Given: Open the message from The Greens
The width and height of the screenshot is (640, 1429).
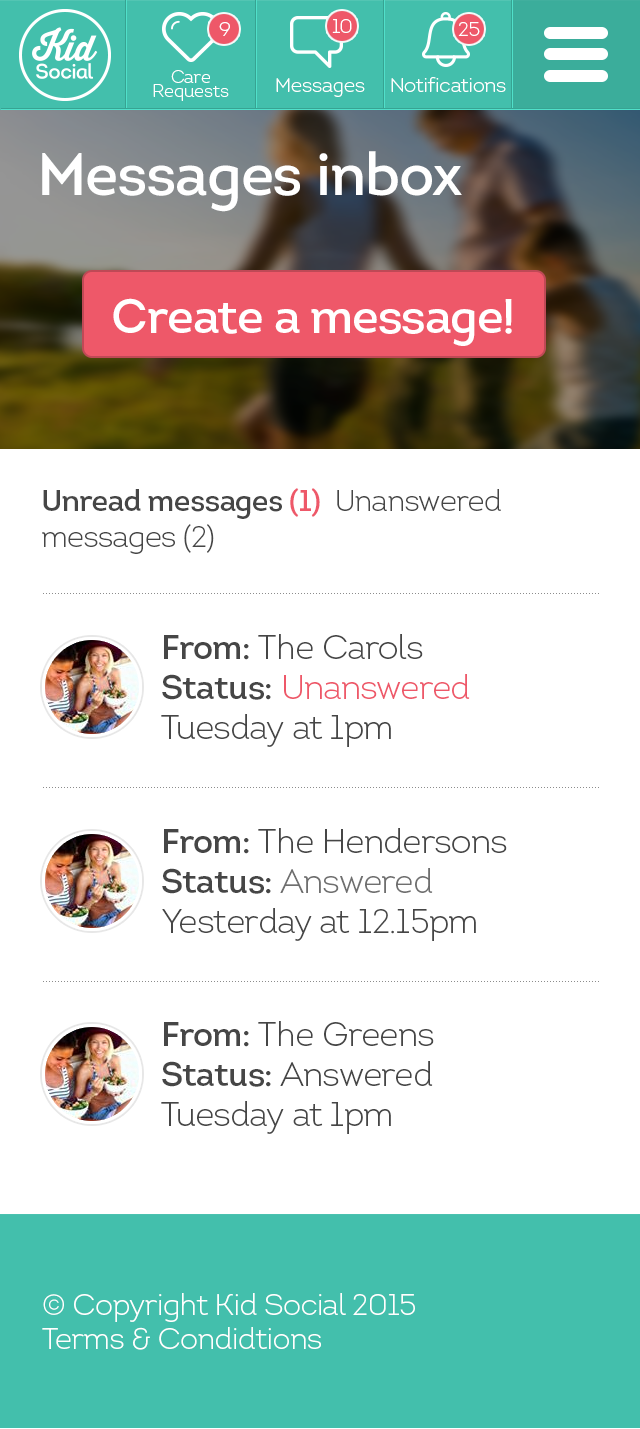Looking at the screenshot, I should [320, 1075].
